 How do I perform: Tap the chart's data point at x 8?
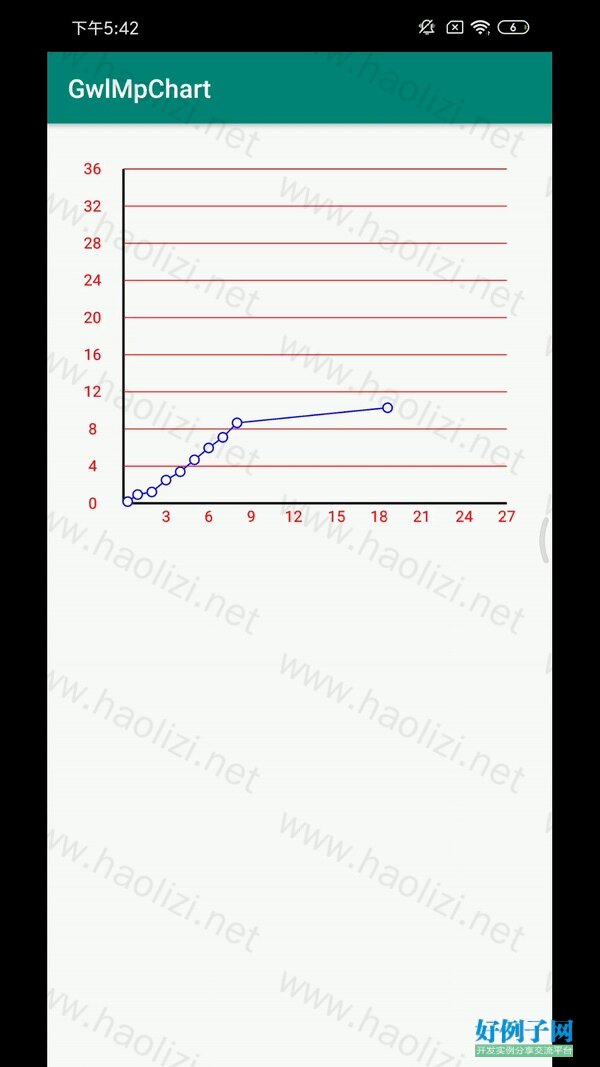(237, 423)
